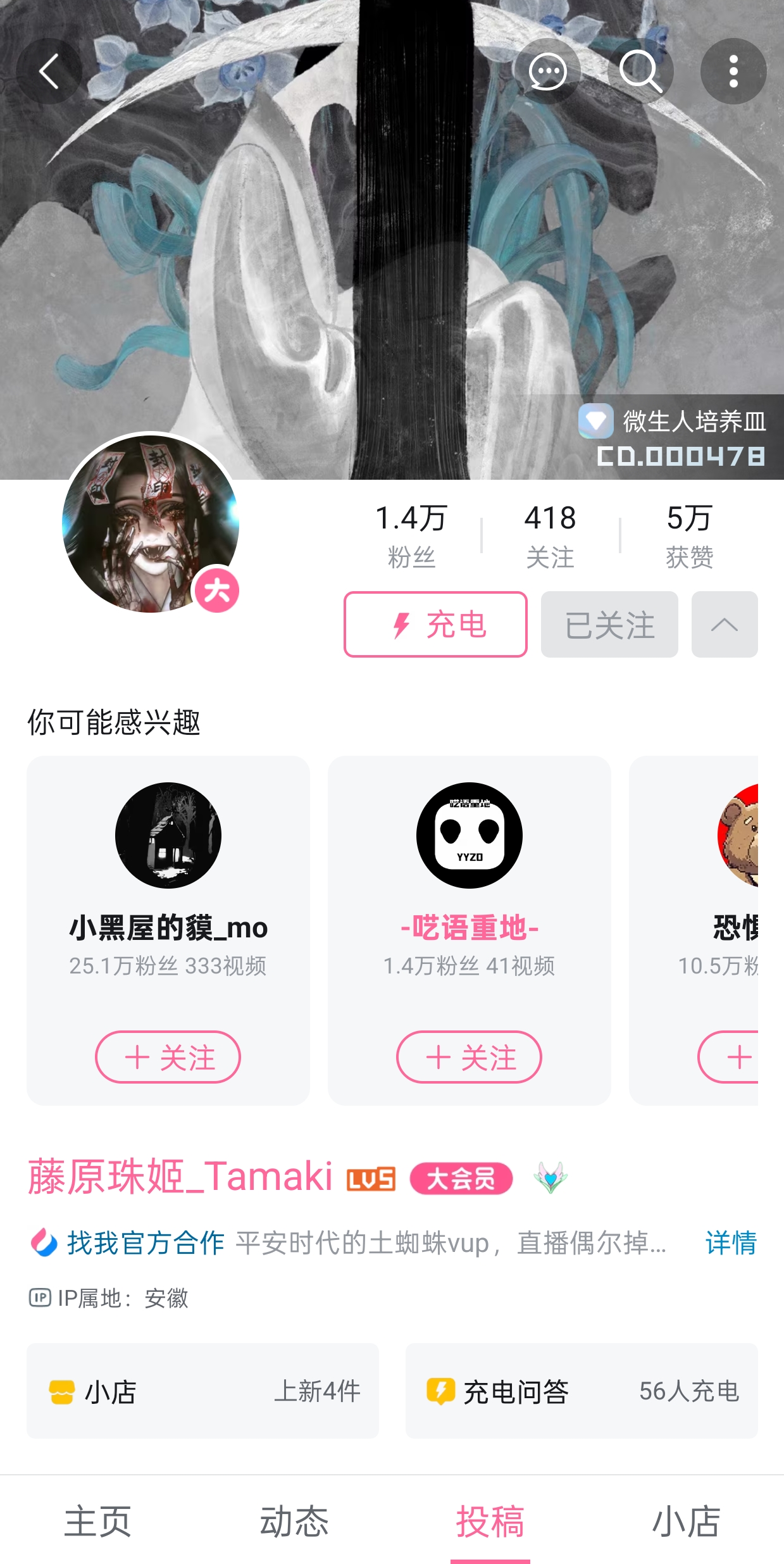The width and height of the screenshot is (784, 1564).
Task: Tap the 充电 charge button
Action: 435,625
